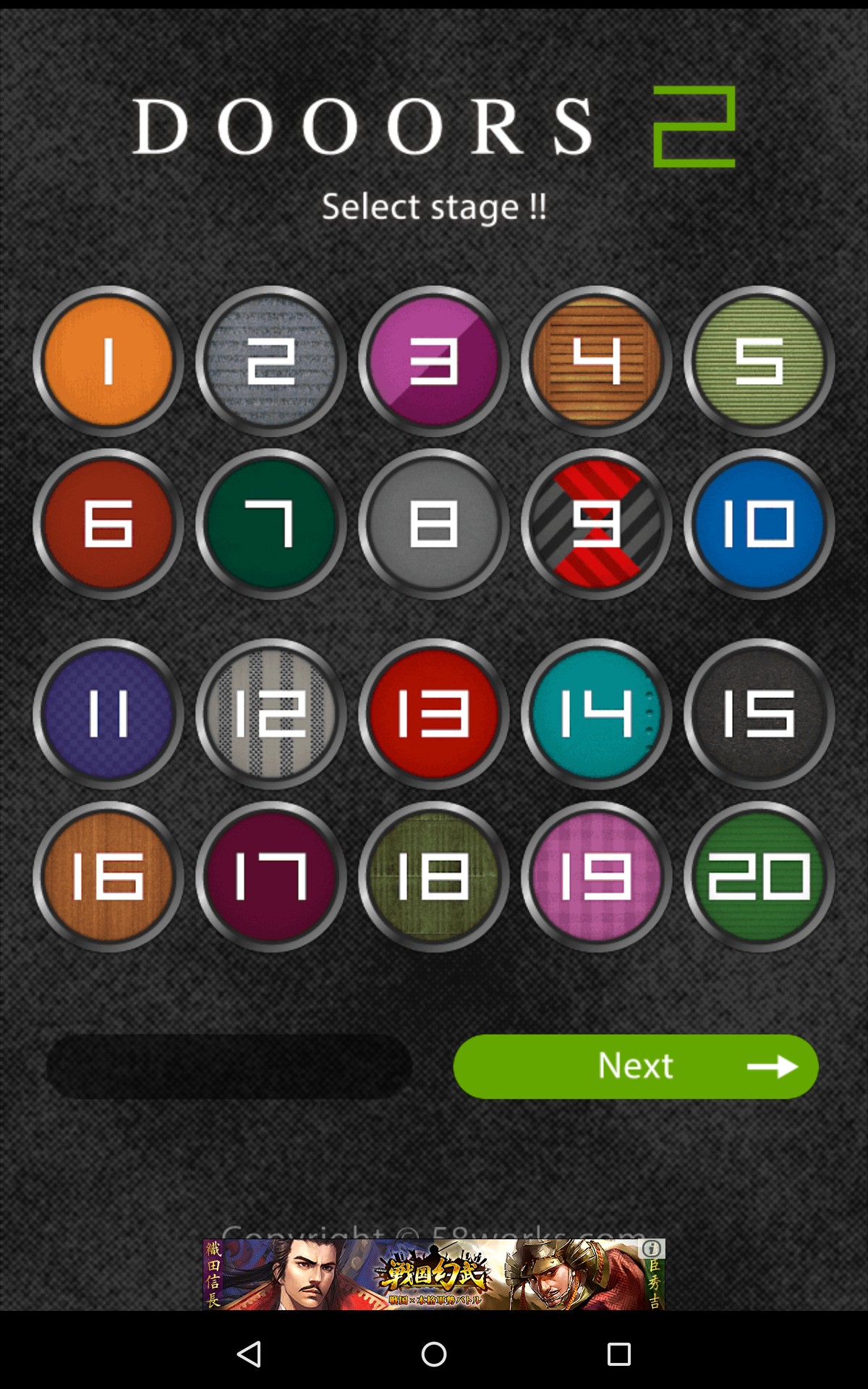Image resolution: width=868 pixels, height=1389 pixels.
Task: Open stage 12
Action: [x=271, y=714]
